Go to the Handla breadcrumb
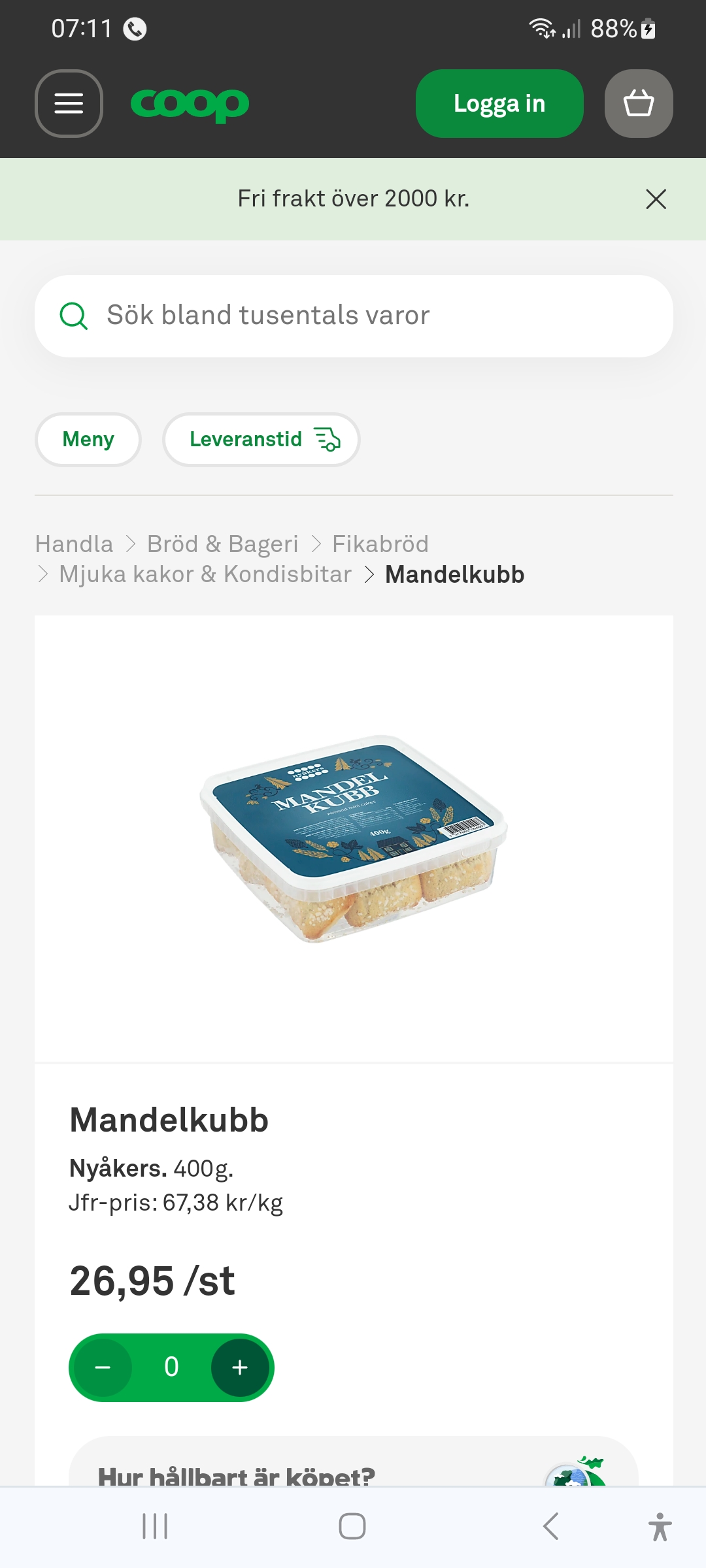706x1568 pixels. pos(74,544)
